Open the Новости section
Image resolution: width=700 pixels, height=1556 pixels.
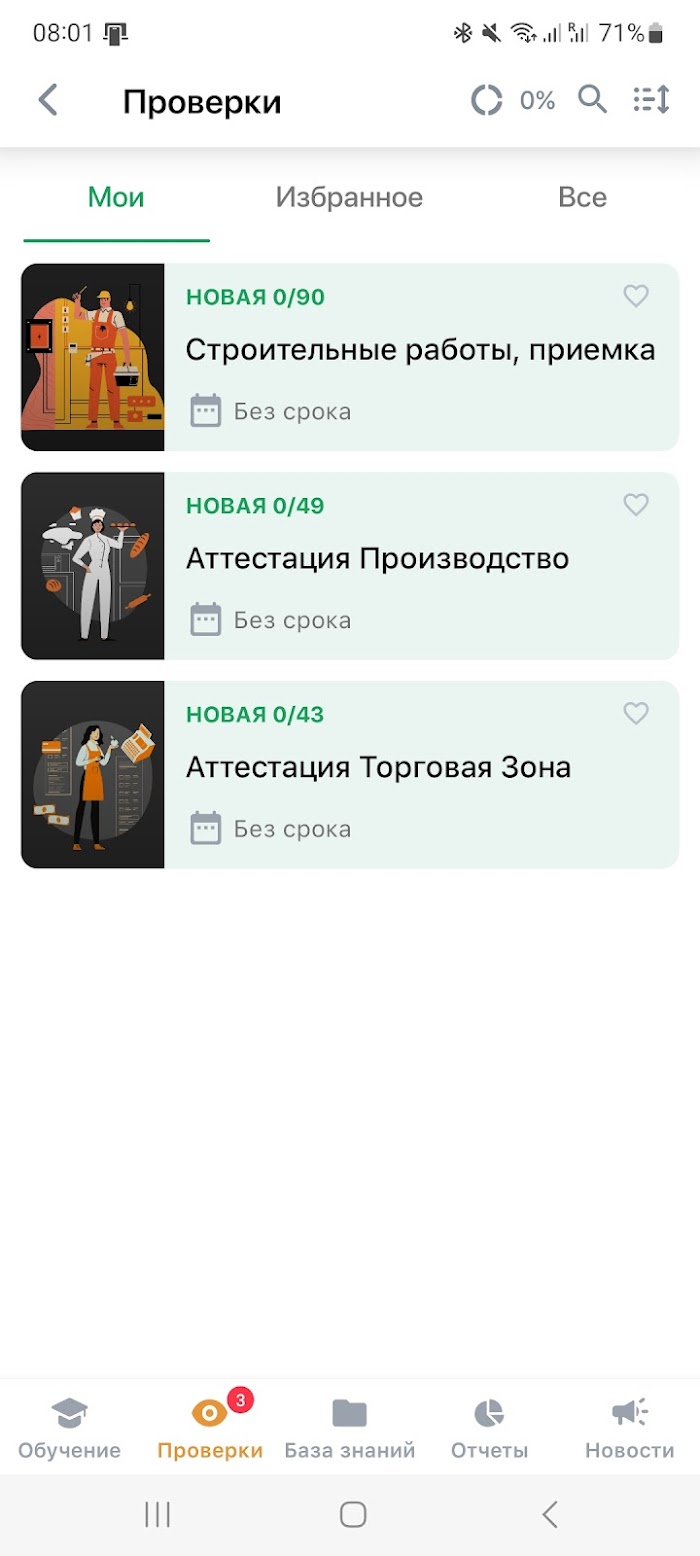630,1429
